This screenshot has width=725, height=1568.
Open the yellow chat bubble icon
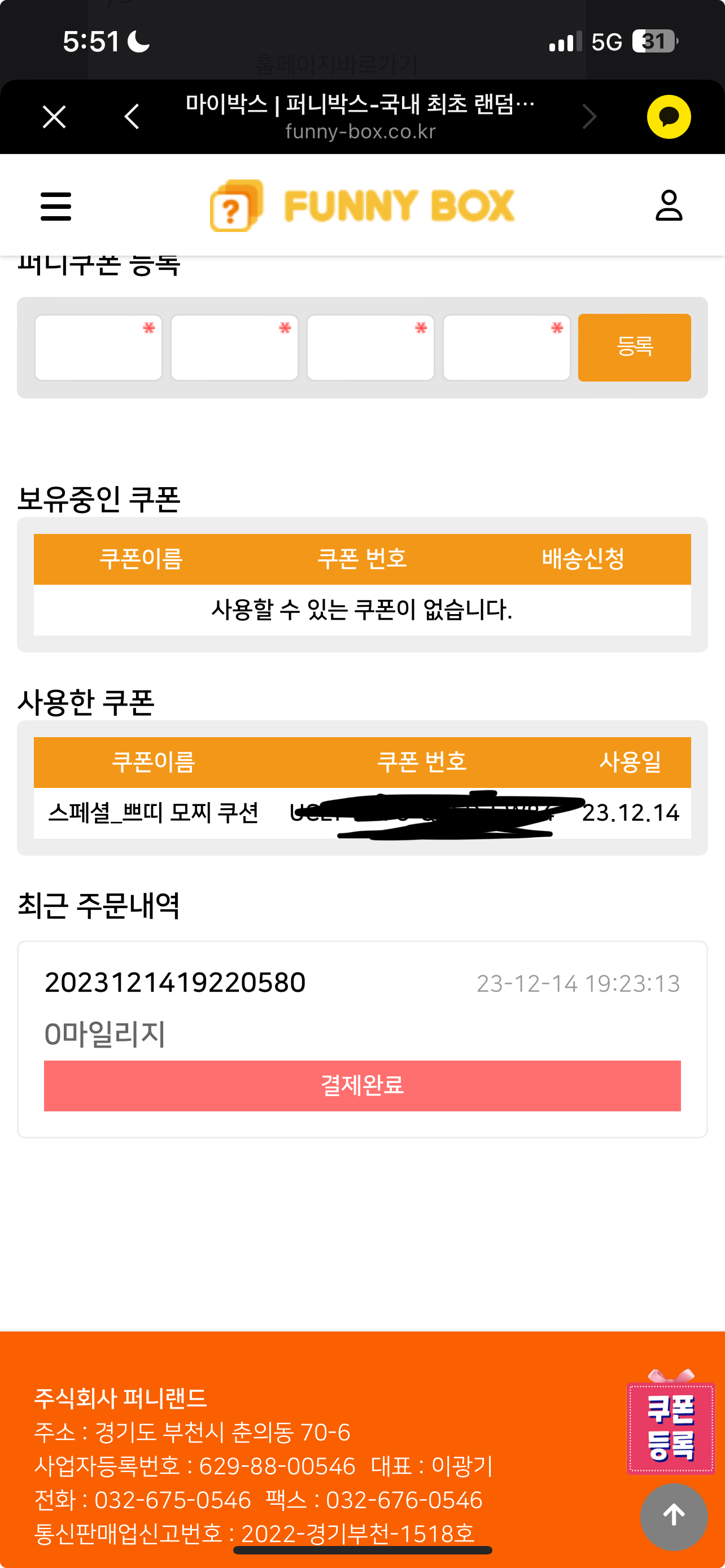(x=669, y=116)
